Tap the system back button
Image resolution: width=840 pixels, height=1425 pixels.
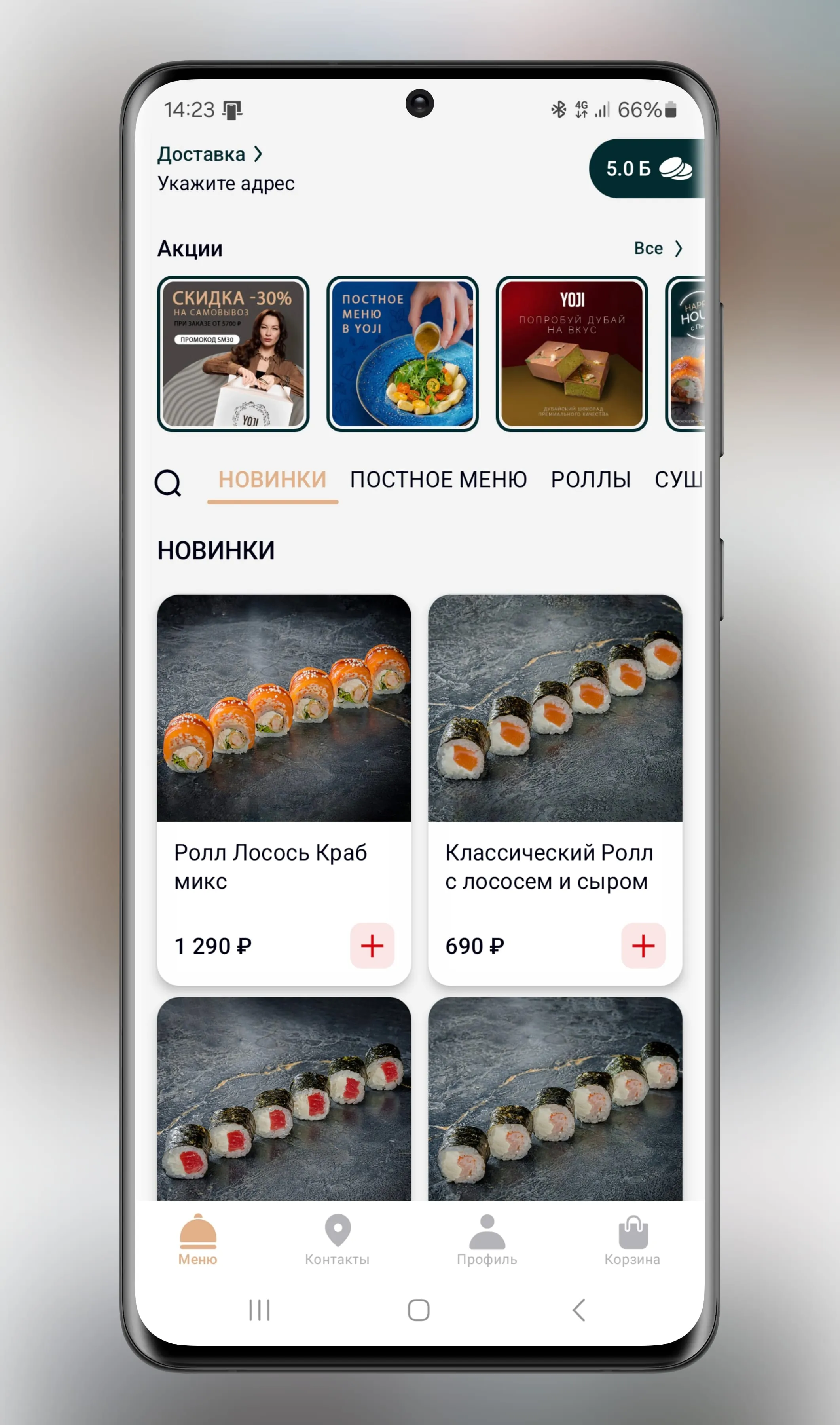tap(578, 1310)
